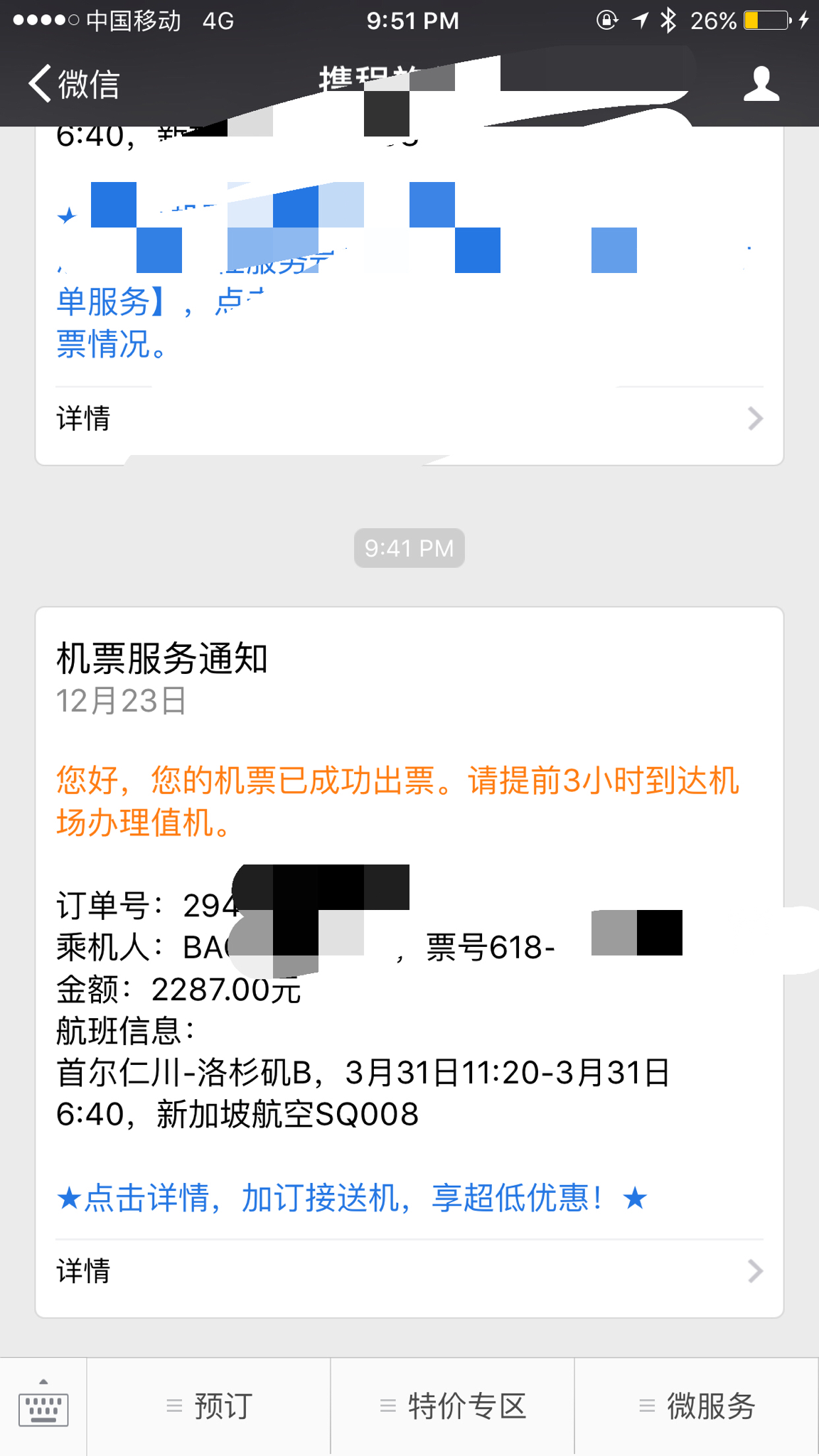Screen dimensions: 819x1456
Task: Tap the location arrow in status bar
Action: (639, 21)
